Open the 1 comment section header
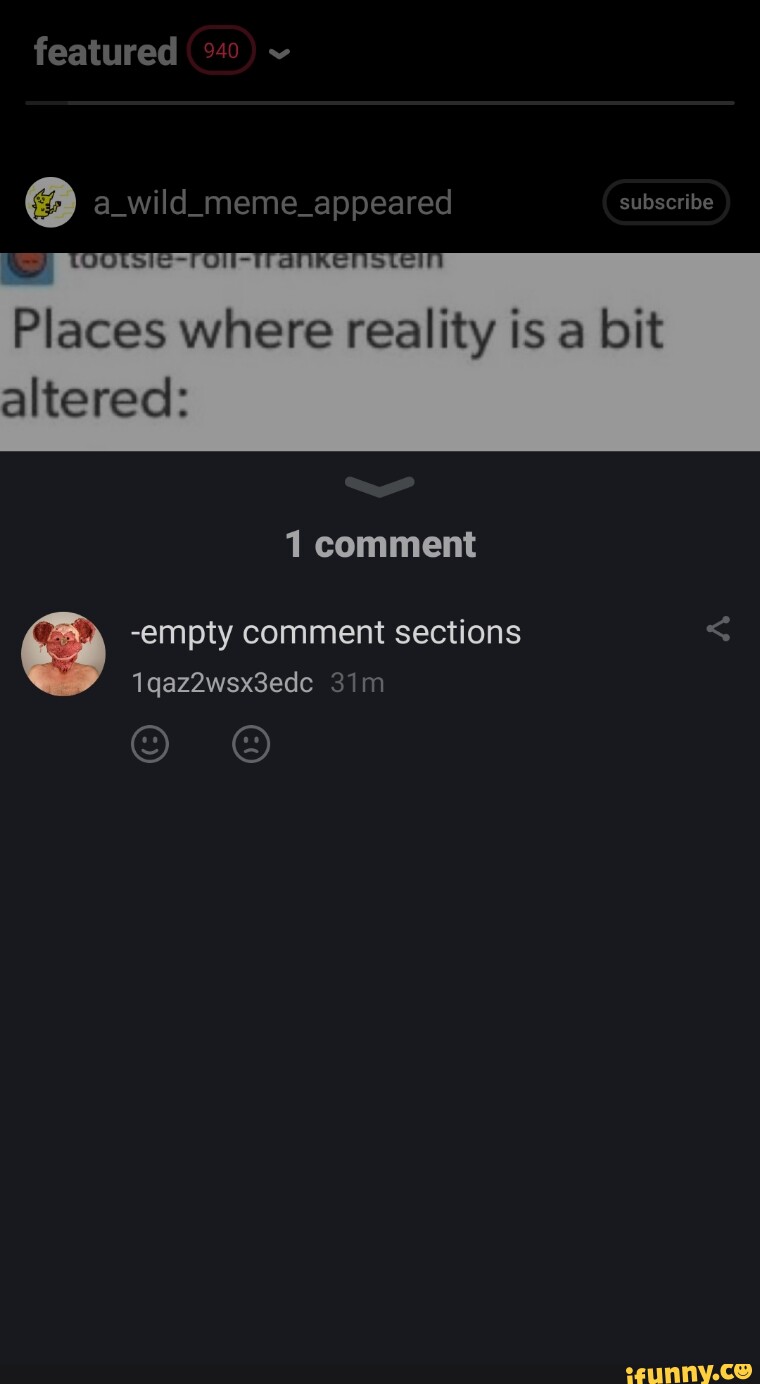The width and height of the screenshot is (760, 1384). click(380, 543)
